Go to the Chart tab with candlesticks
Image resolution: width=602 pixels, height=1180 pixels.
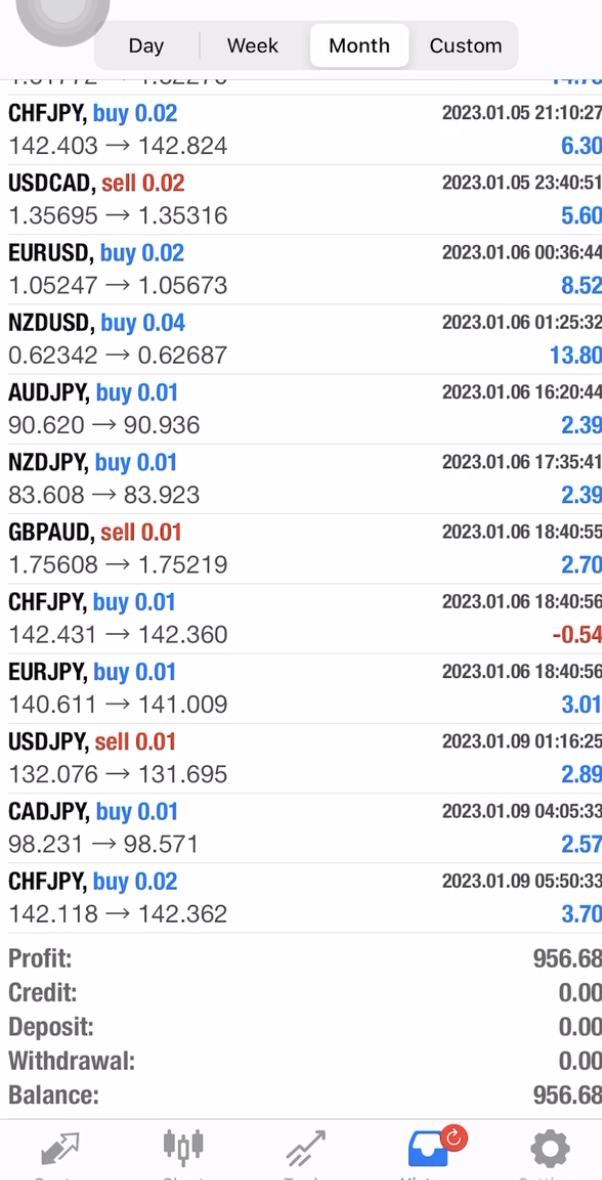(x=183, y=1151)
